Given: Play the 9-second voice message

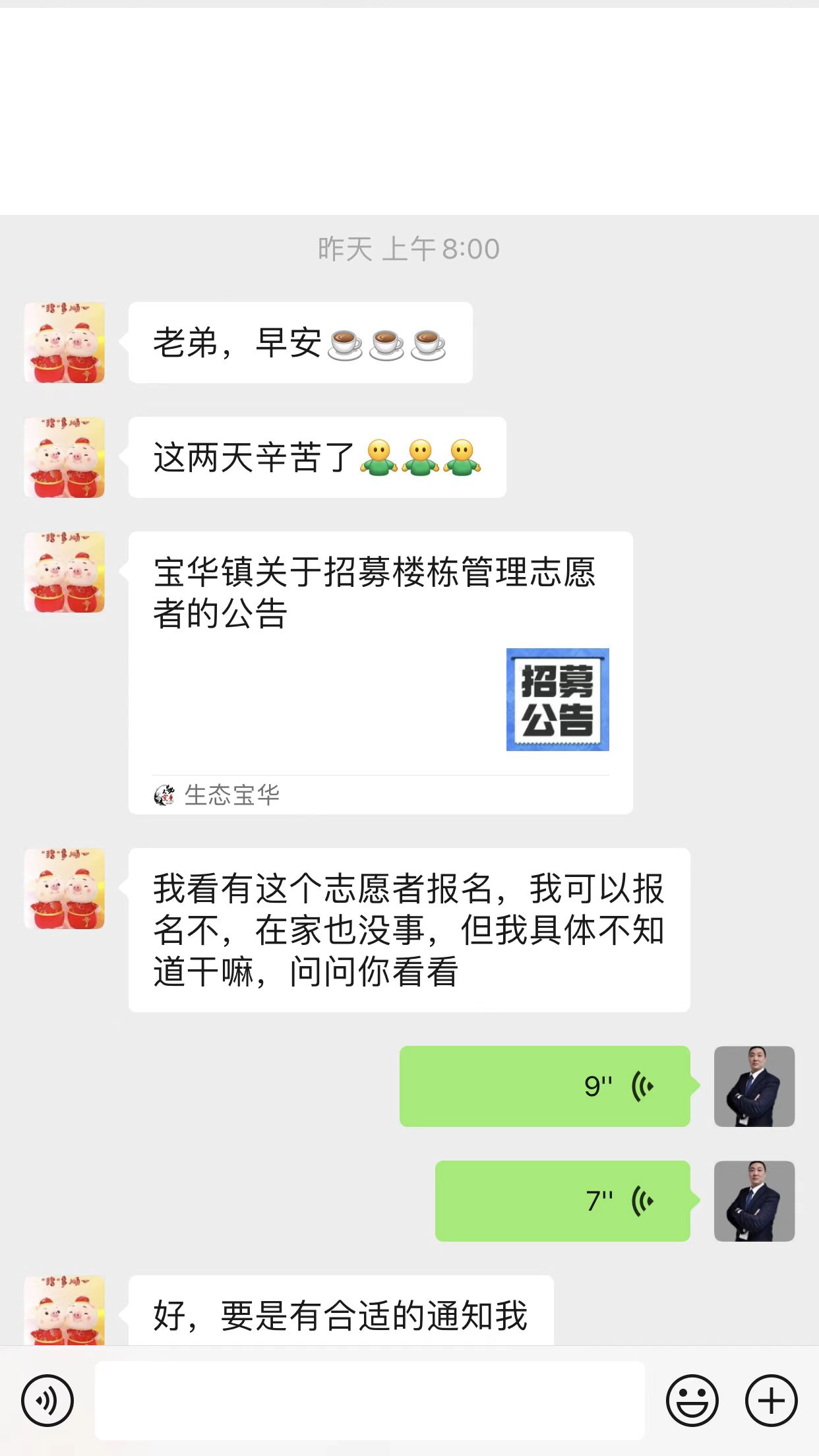Looking at the screenshot, I should (x=545, y=1086).
